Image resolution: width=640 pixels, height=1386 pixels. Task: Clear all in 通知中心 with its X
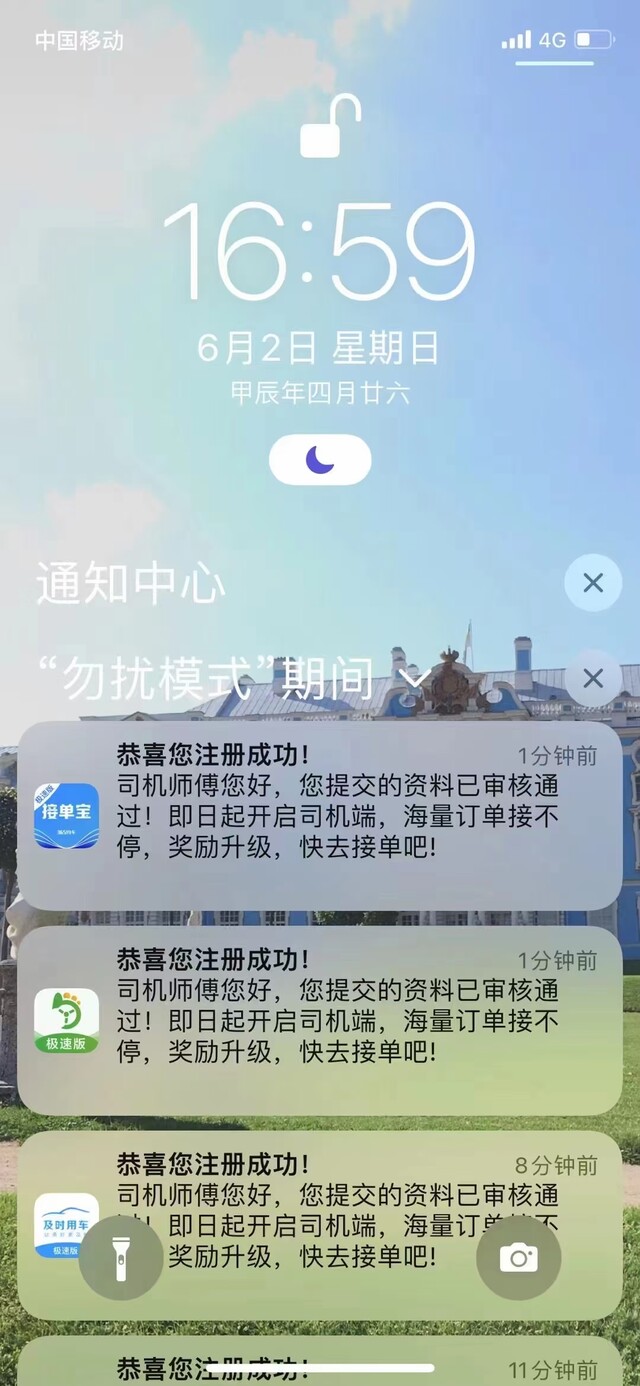tap(593, 582)
